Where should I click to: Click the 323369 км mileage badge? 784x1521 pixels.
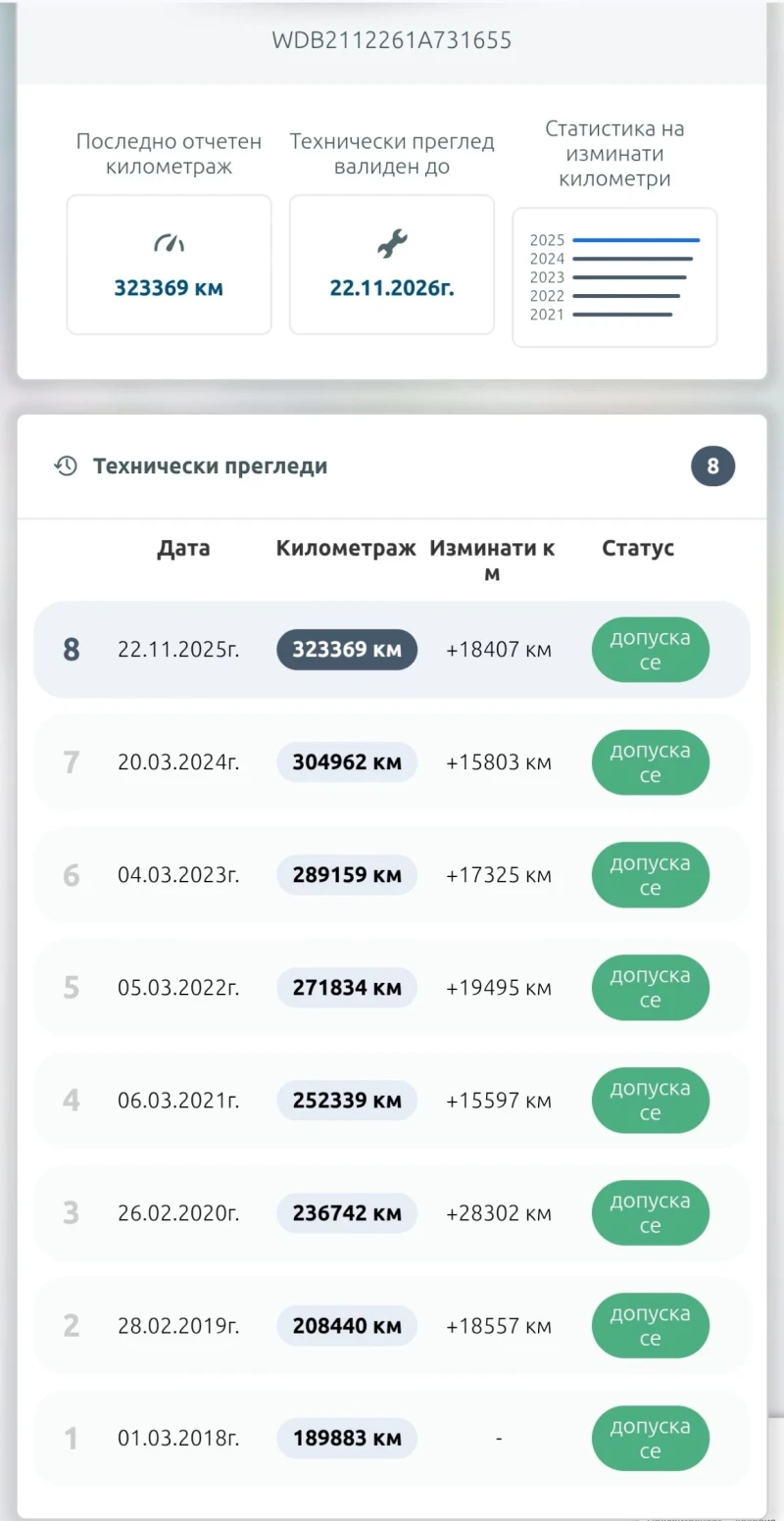[x=346, y=649]
